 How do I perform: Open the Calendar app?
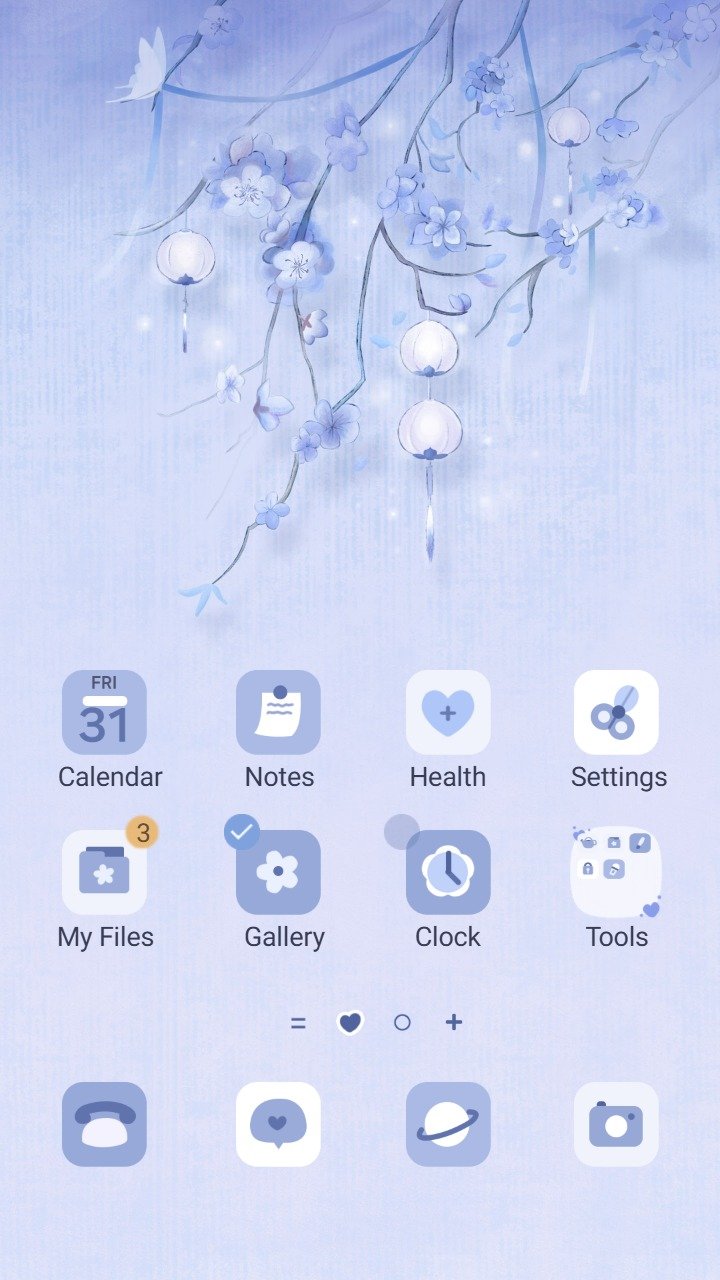click(x=105, y=712)
